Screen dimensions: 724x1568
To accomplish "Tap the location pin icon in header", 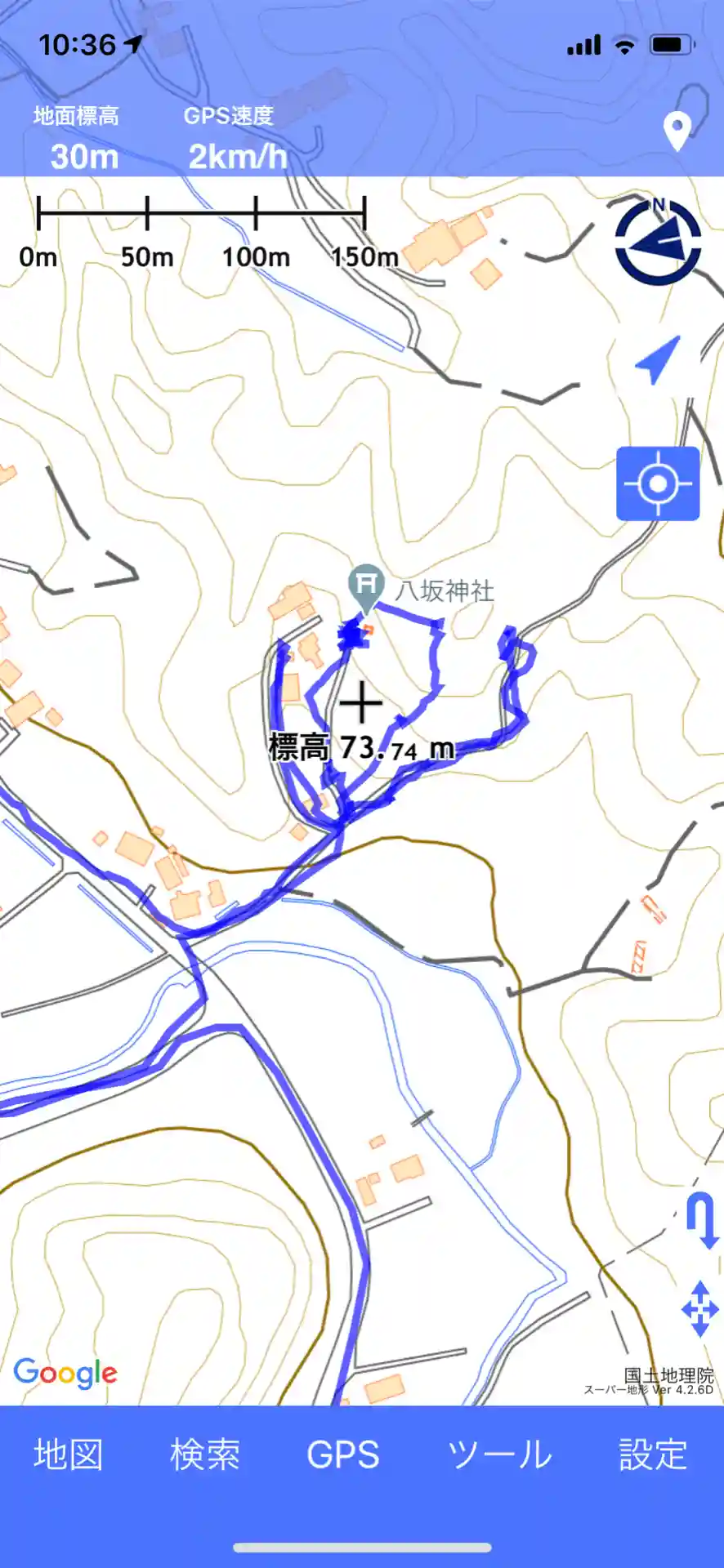I will coord(677,131).
